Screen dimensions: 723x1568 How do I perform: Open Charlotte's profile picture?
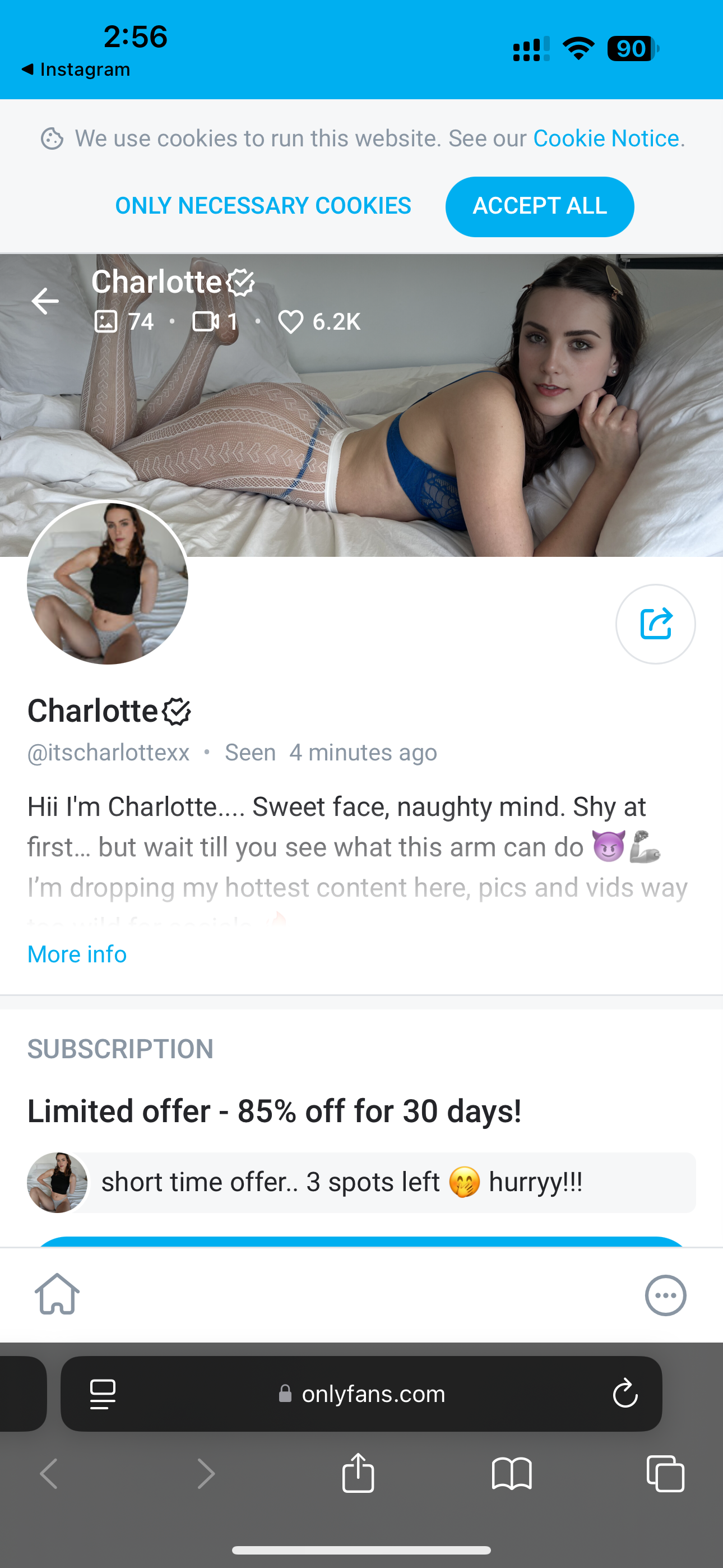coord(108,583)
